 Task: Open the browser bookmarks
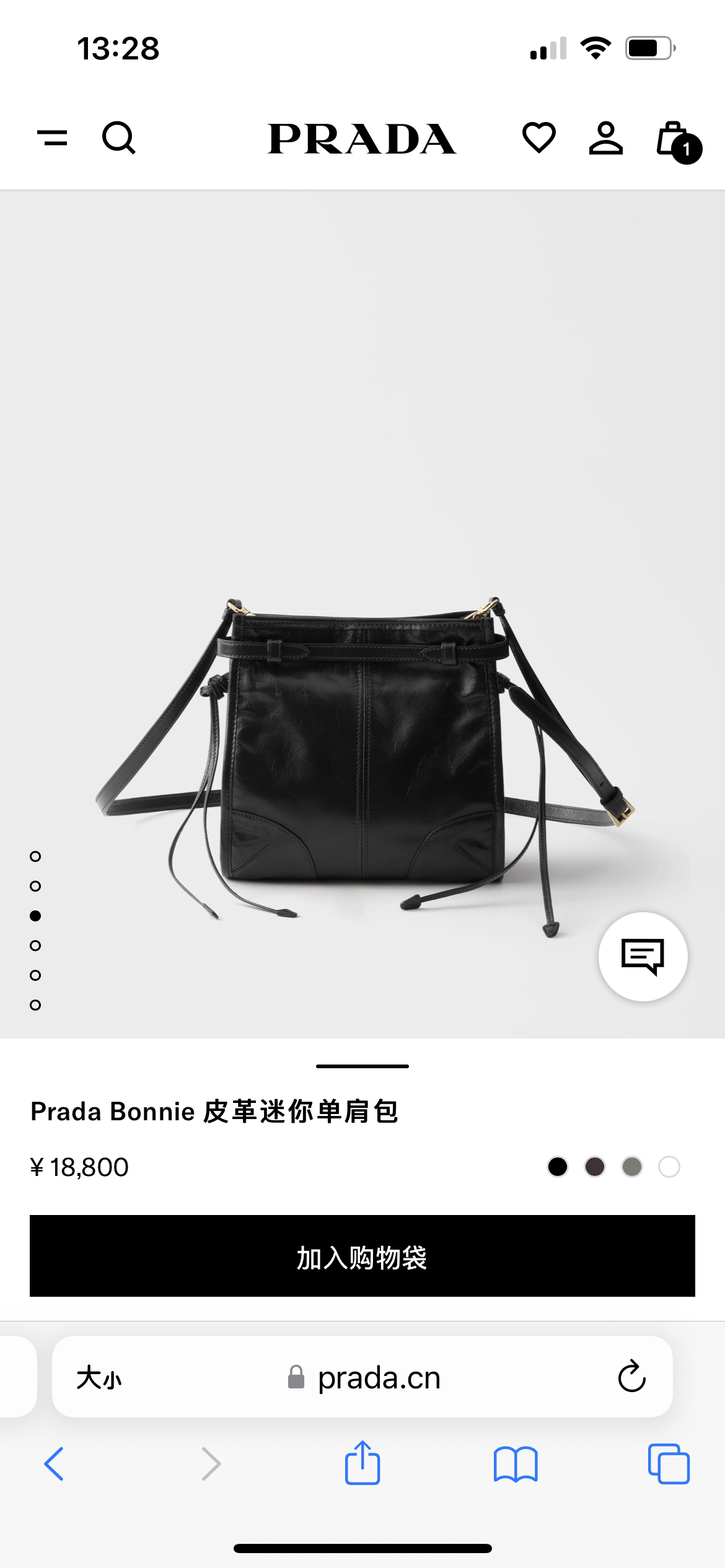[516, 1464]
